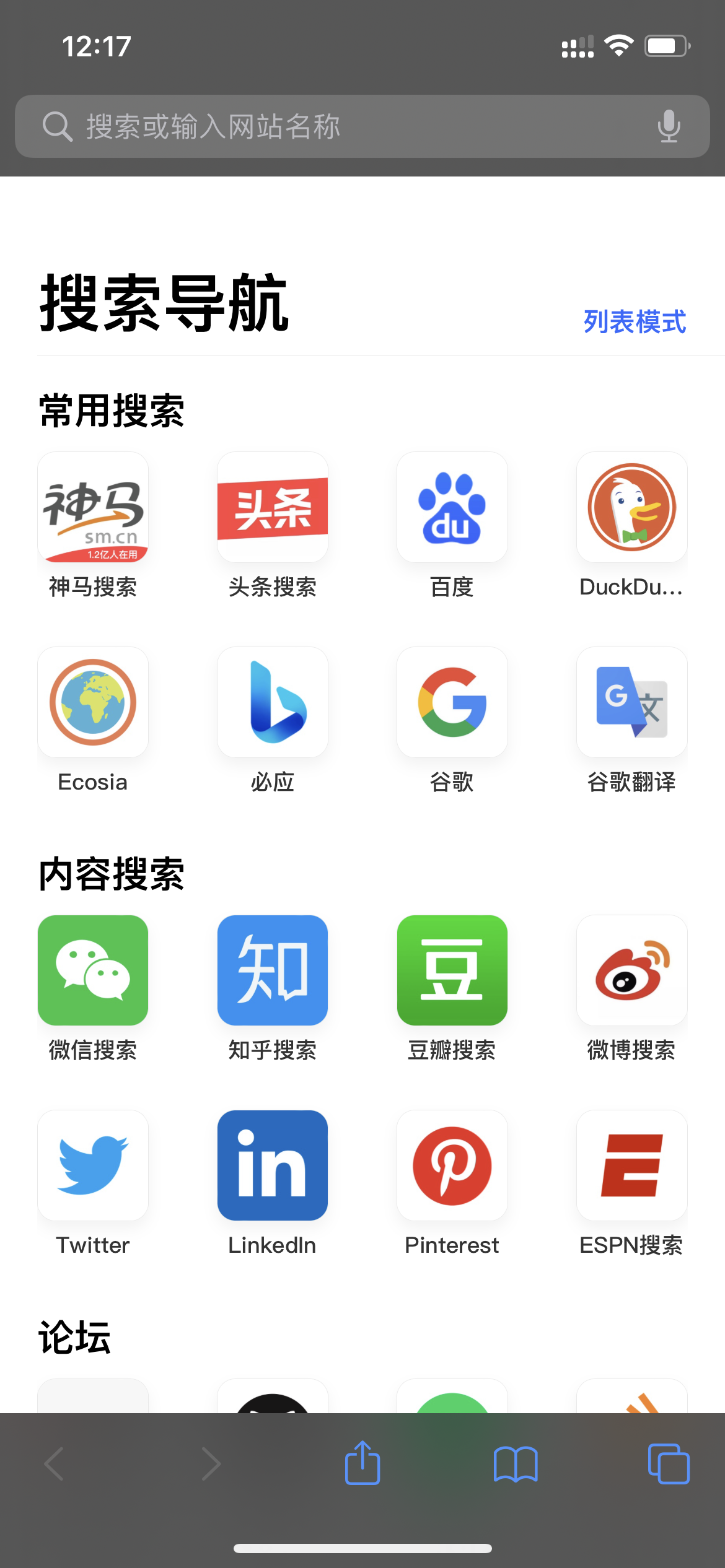
Task: Open Ecosia search engine
Action: point(93,702)
